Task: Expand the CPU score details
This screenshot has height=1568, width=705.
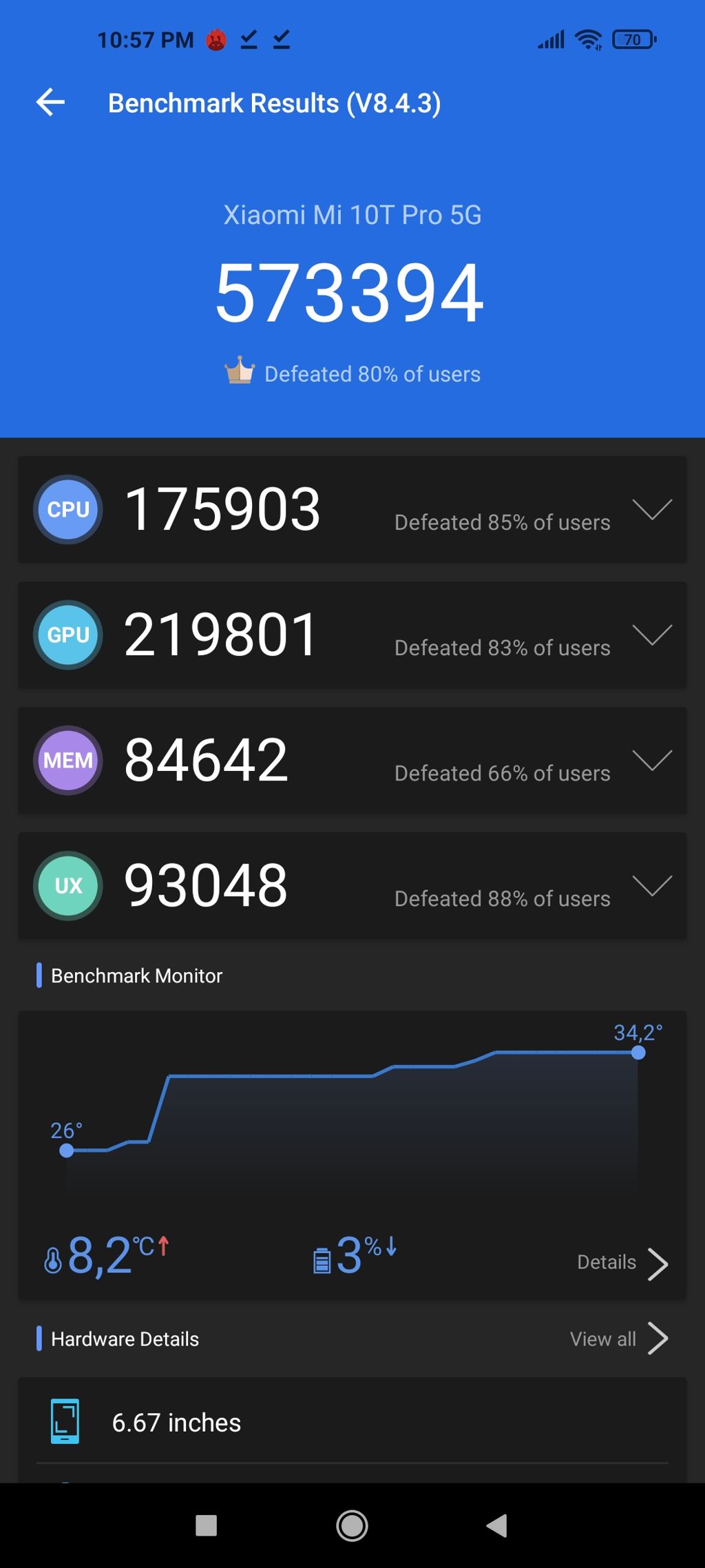Action: pyautogui.click(x=651, y=510)
